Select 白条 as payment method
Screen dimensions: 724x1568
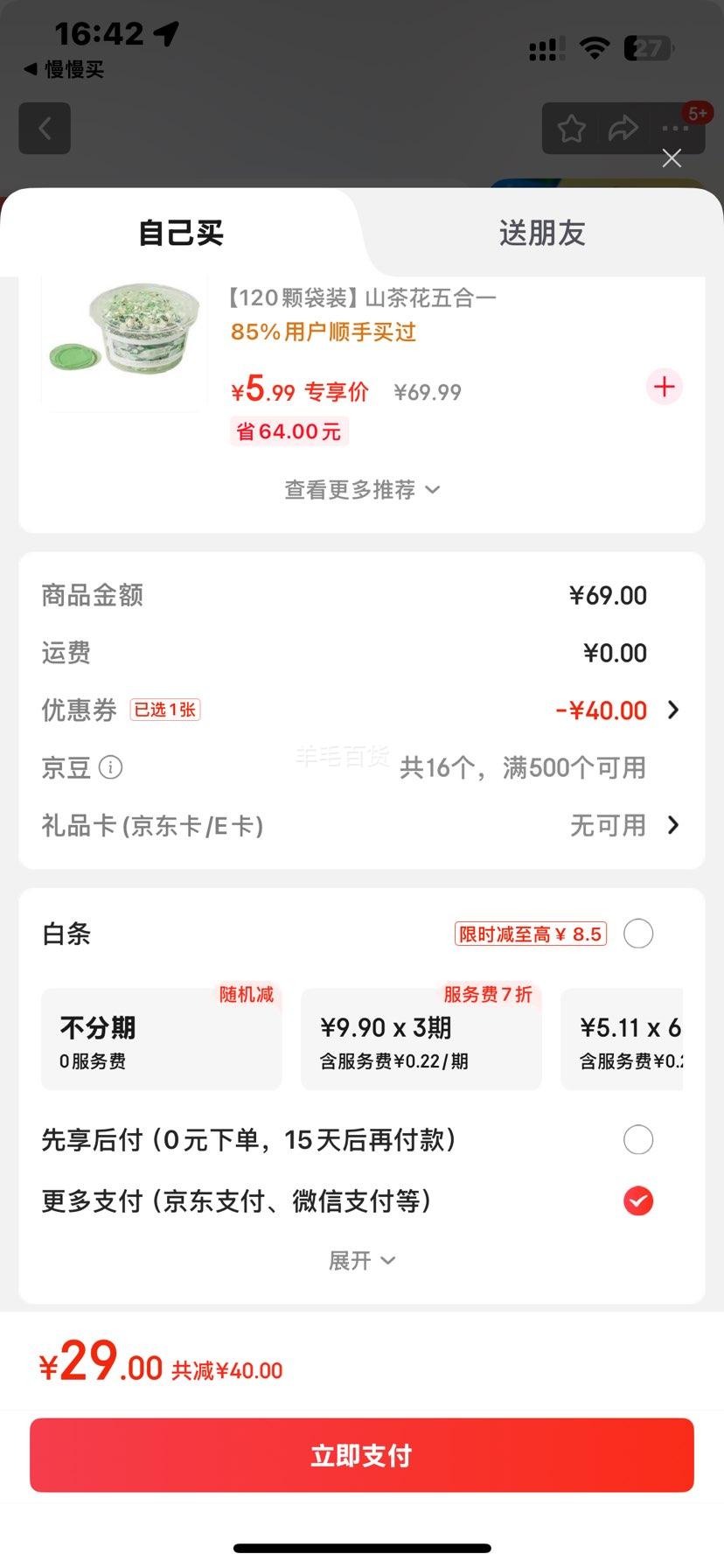point(638,934)
